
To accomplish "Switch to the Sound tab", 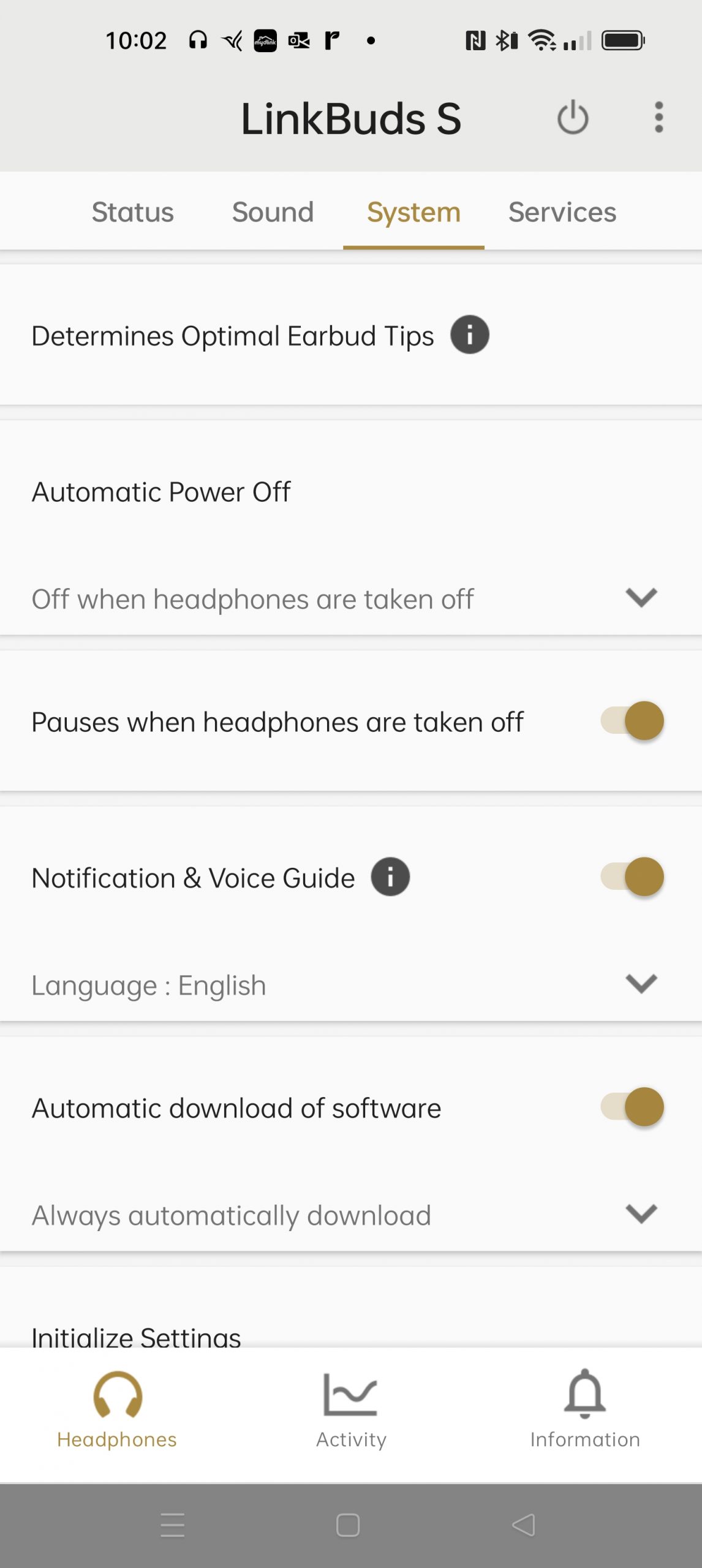I will 273,212.
